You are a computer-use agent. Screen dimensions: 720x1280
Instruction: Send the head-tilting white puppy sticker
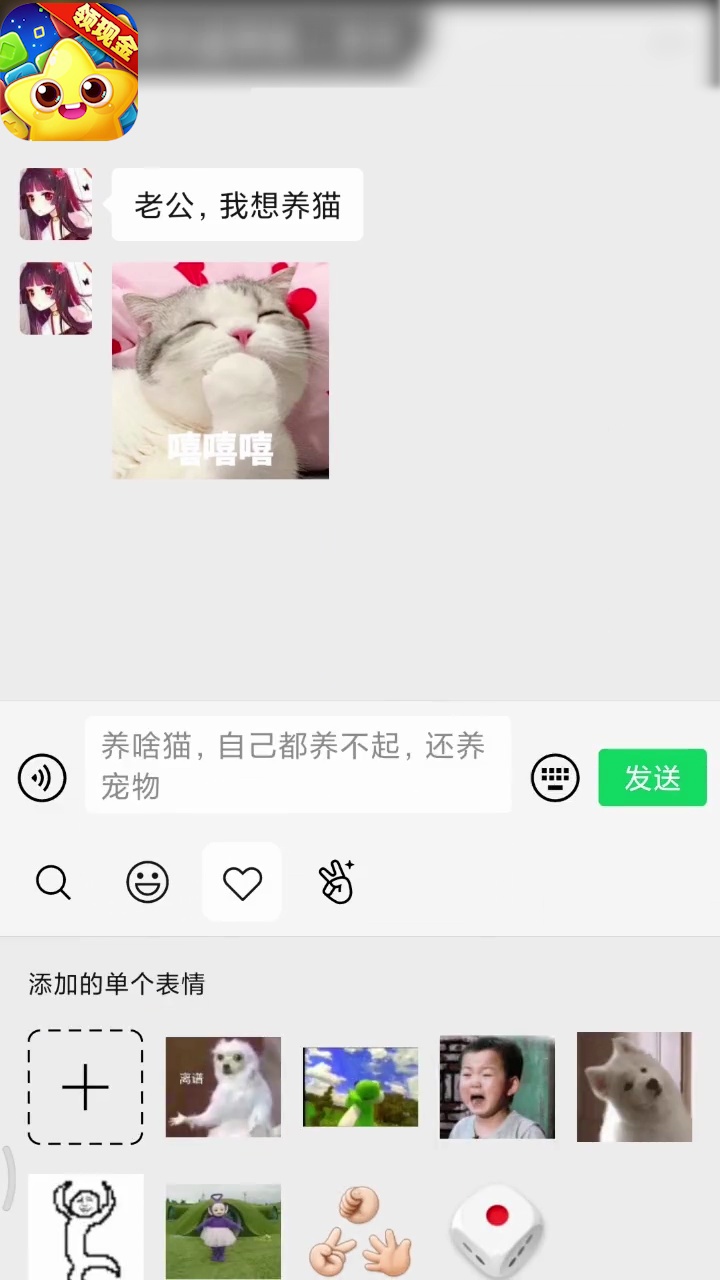point(634,1087)
